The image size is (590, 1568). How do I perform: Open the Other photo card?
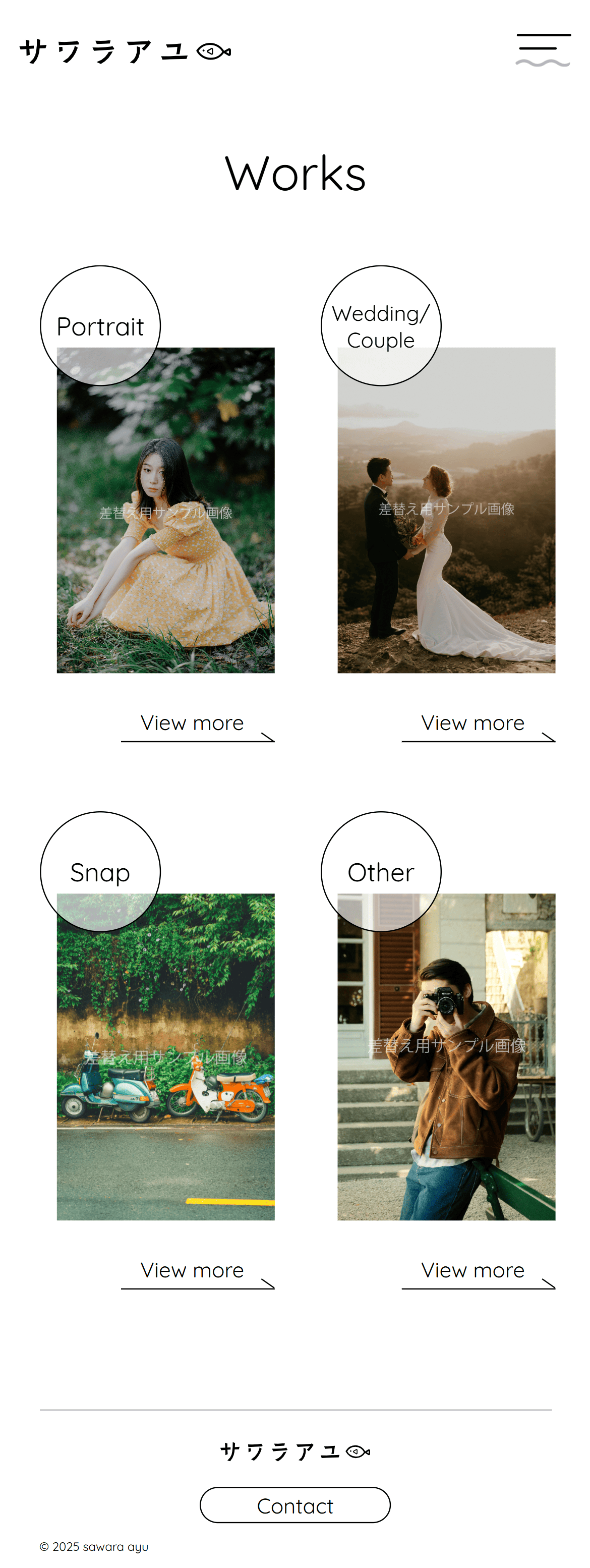pyautogui.click(x=446, y=1056)
